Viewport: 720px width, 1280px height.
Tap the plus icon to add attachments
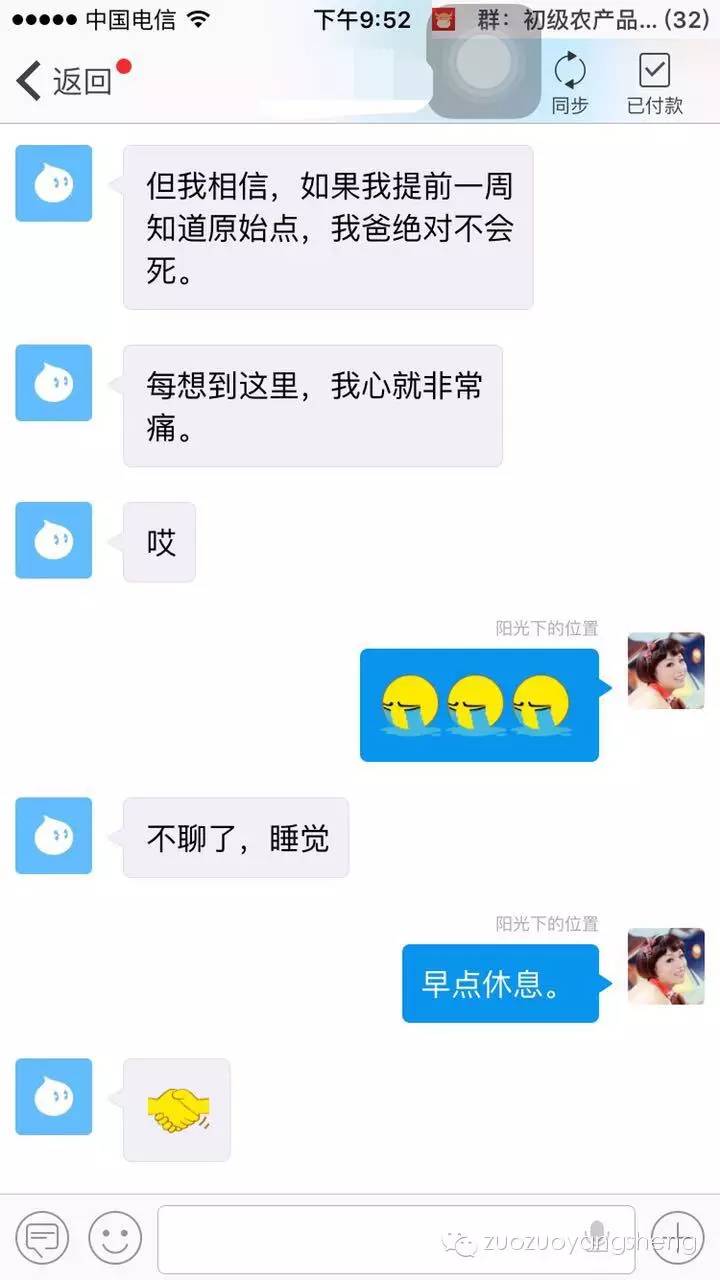pyautogui.click(x=677, y=1238)
